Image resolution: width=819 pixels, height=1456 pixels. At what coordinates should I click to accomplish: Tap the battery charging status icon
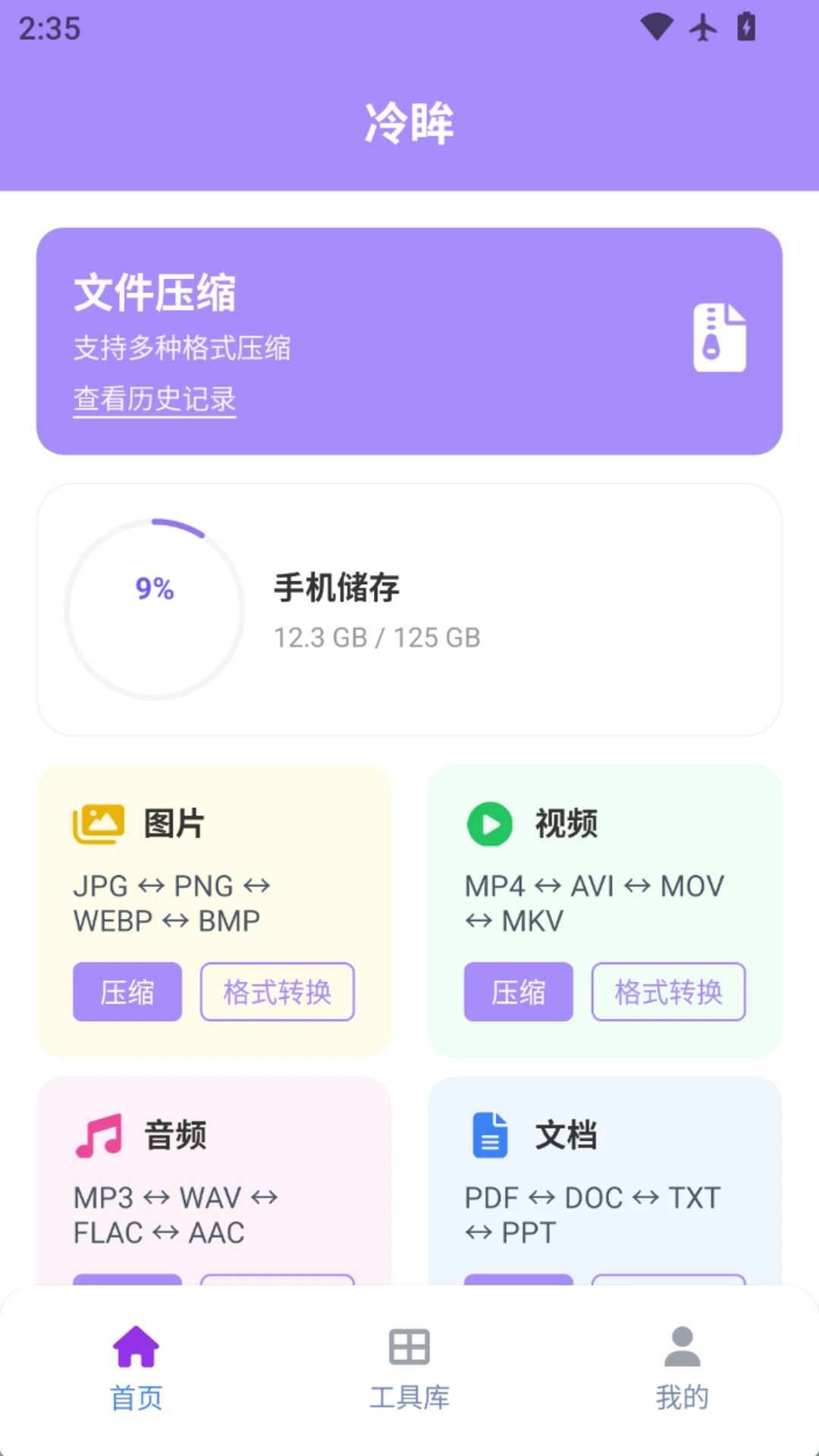[746, 27]
